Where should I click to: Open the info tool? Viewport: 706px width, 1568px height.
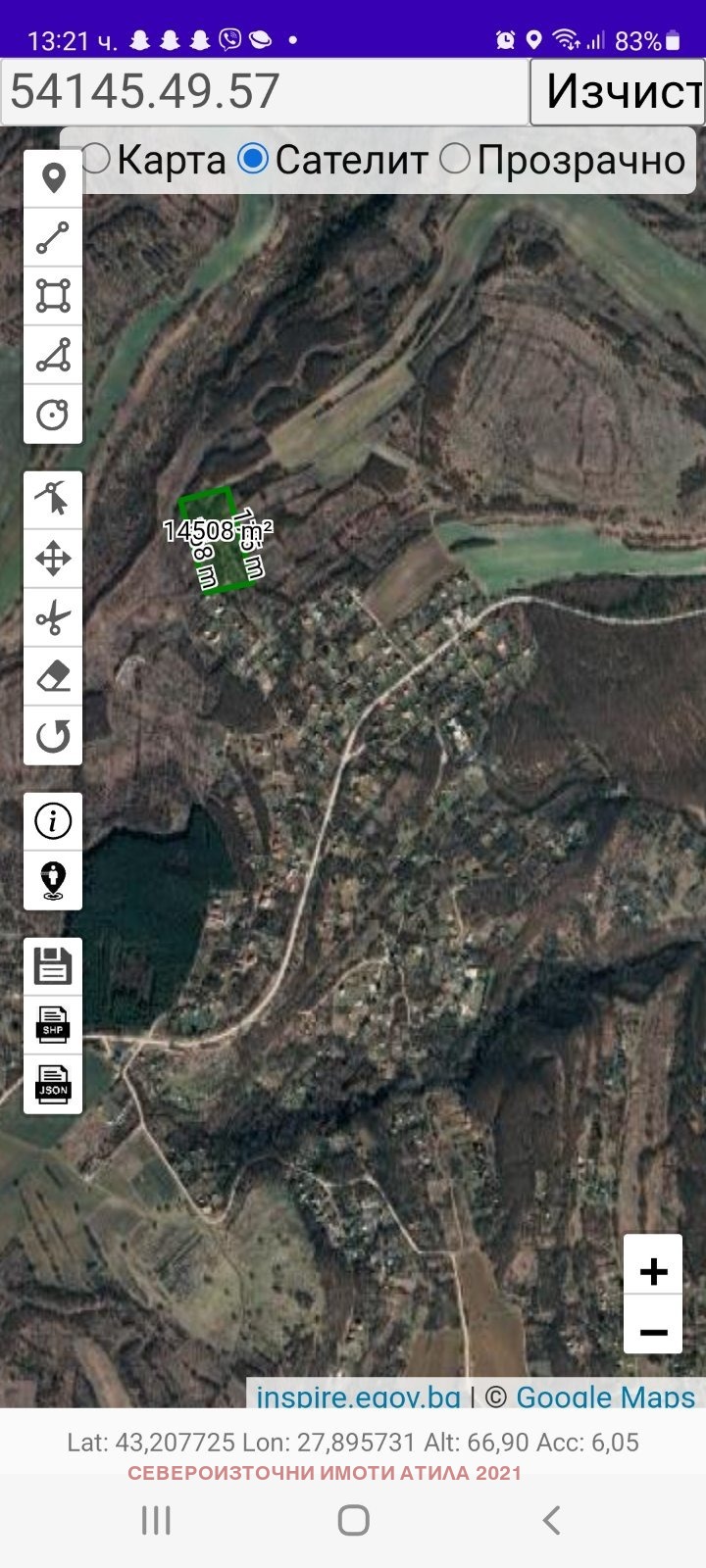(53, 821)
